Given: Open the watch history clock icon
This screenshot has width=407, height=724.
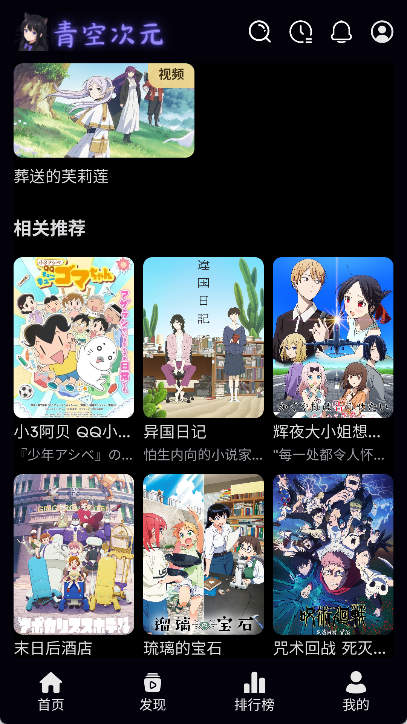Looking at the screenshot, I should click(x=301, y=32).
